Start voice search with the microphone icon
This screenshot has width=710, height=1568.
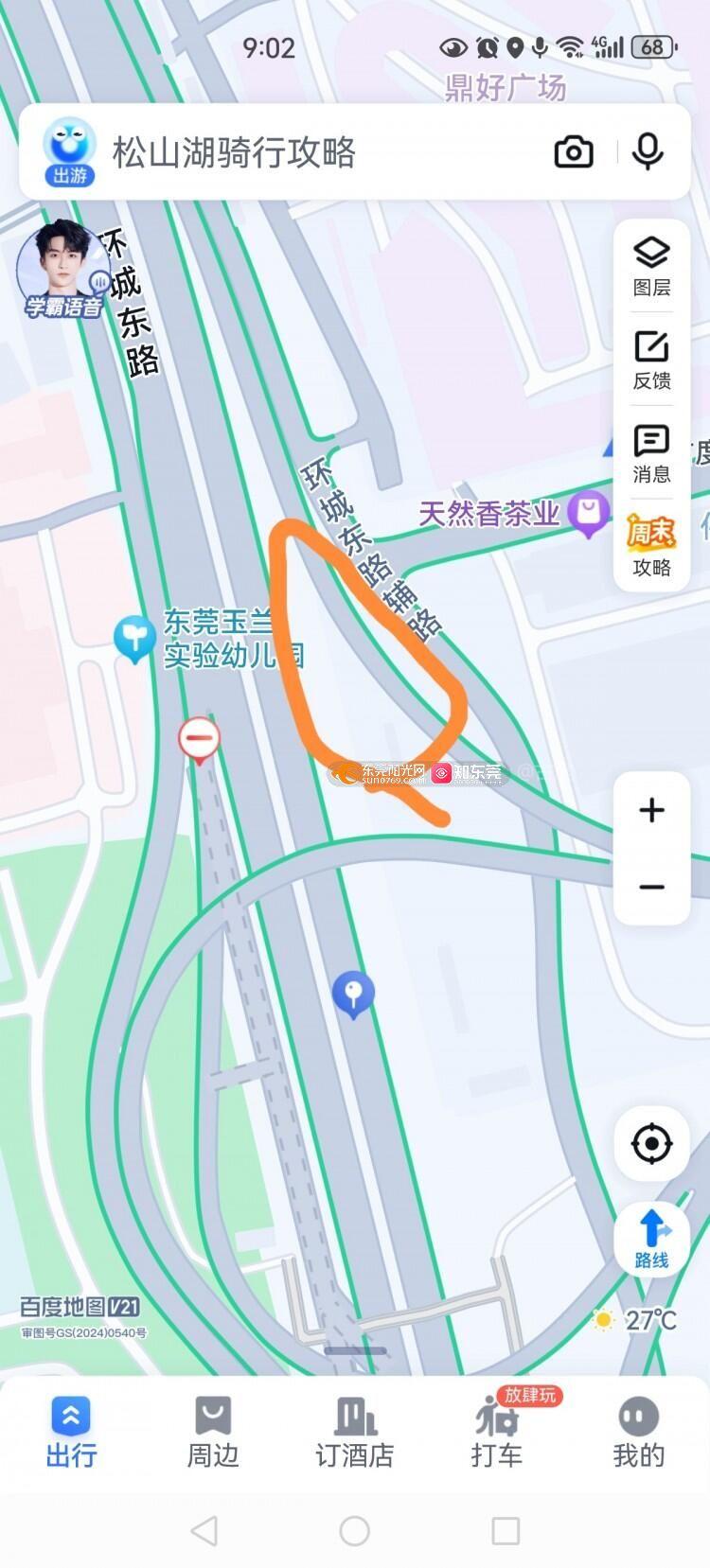pos(648,151)
